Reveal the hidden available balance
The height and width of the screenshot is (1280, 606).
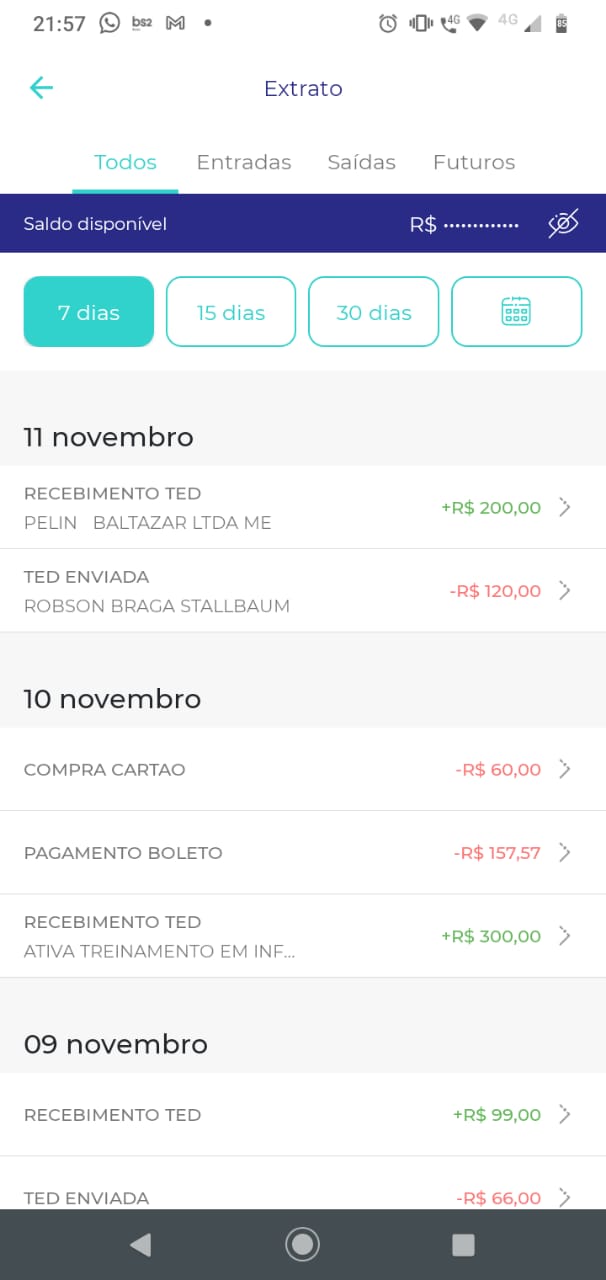563,224
